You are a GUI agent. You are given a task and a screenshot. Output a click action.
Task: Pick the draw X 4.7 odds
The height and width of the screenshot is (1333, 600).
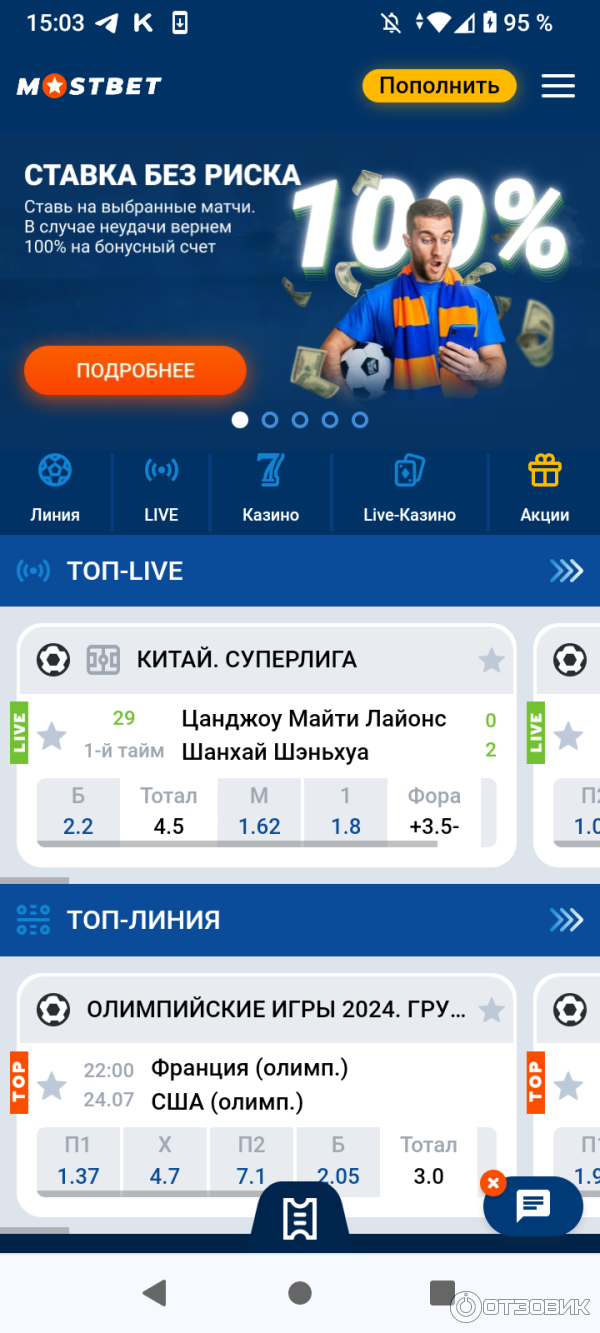click(165, 1161)
